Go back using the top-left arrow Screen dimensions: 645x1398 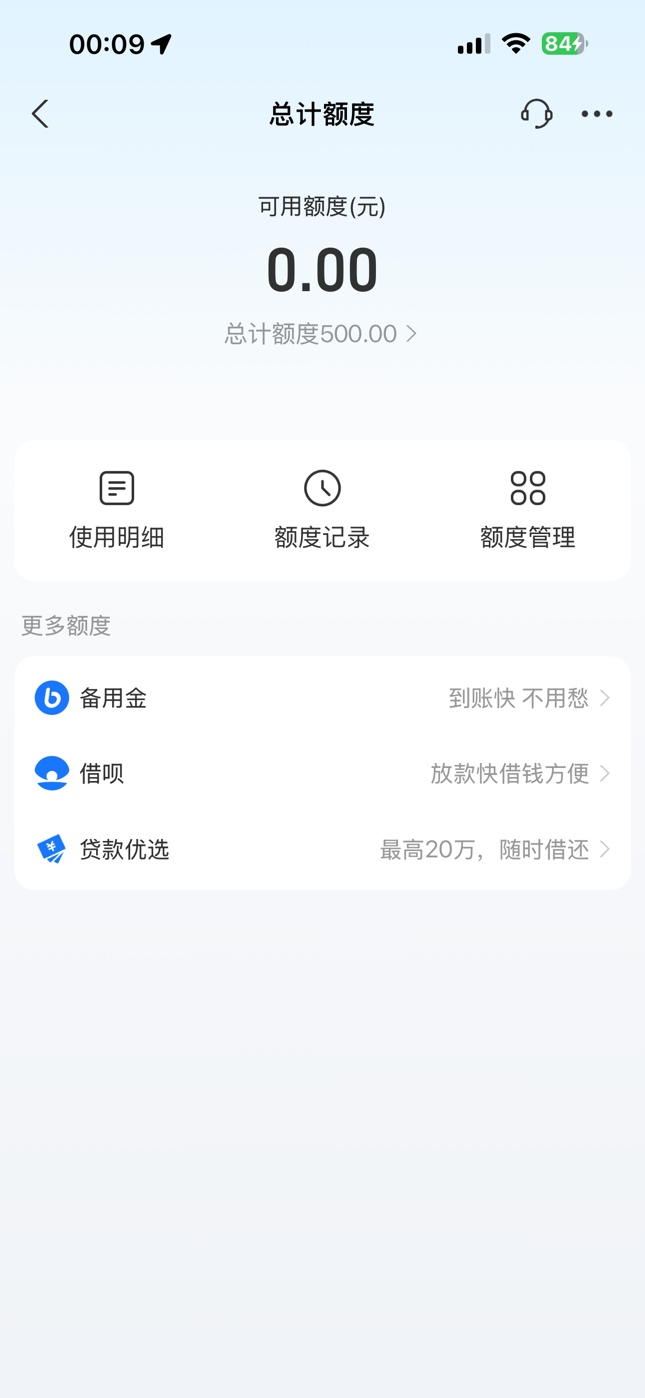[40, 114]
